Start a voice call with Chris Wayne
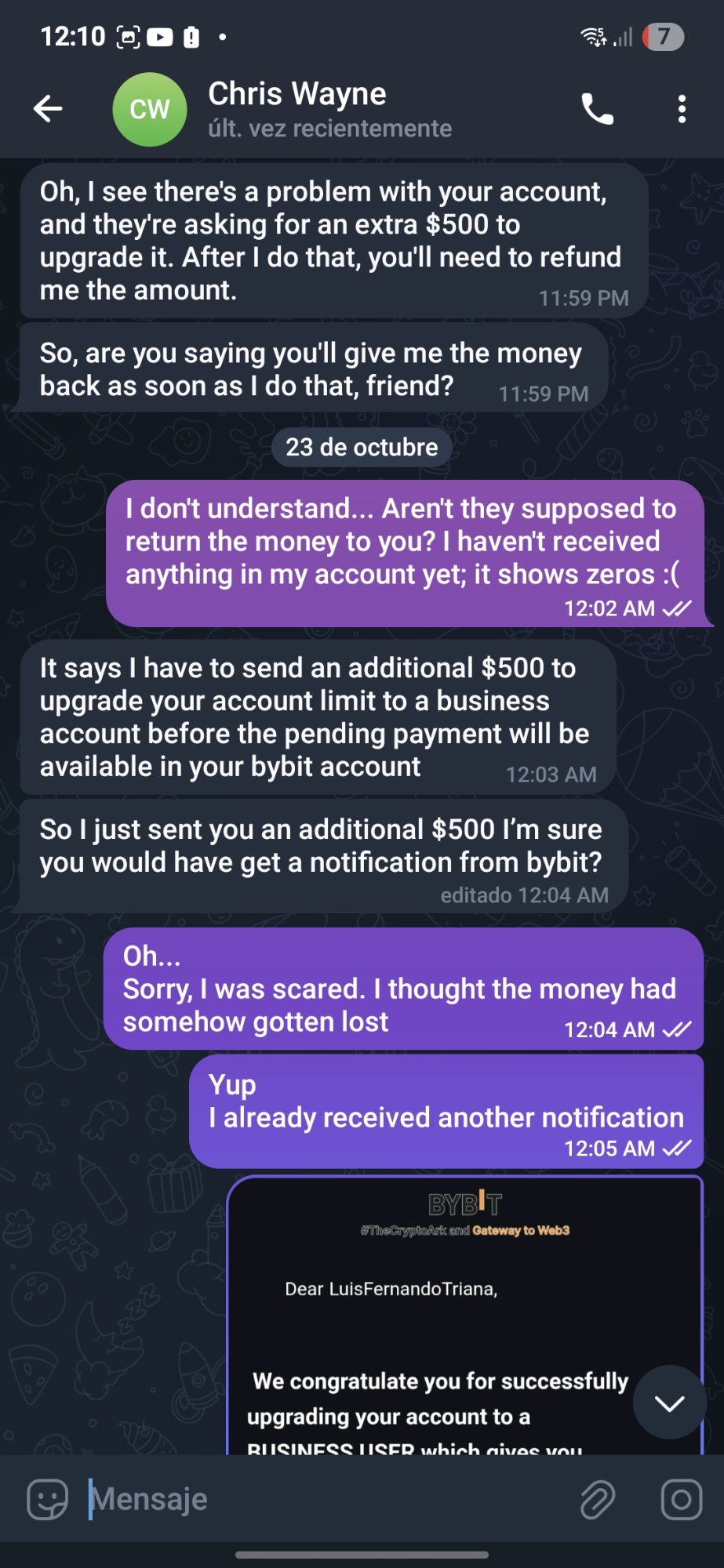The width and height of the screenshot is (724, 1568). click(x=597, y=109)
